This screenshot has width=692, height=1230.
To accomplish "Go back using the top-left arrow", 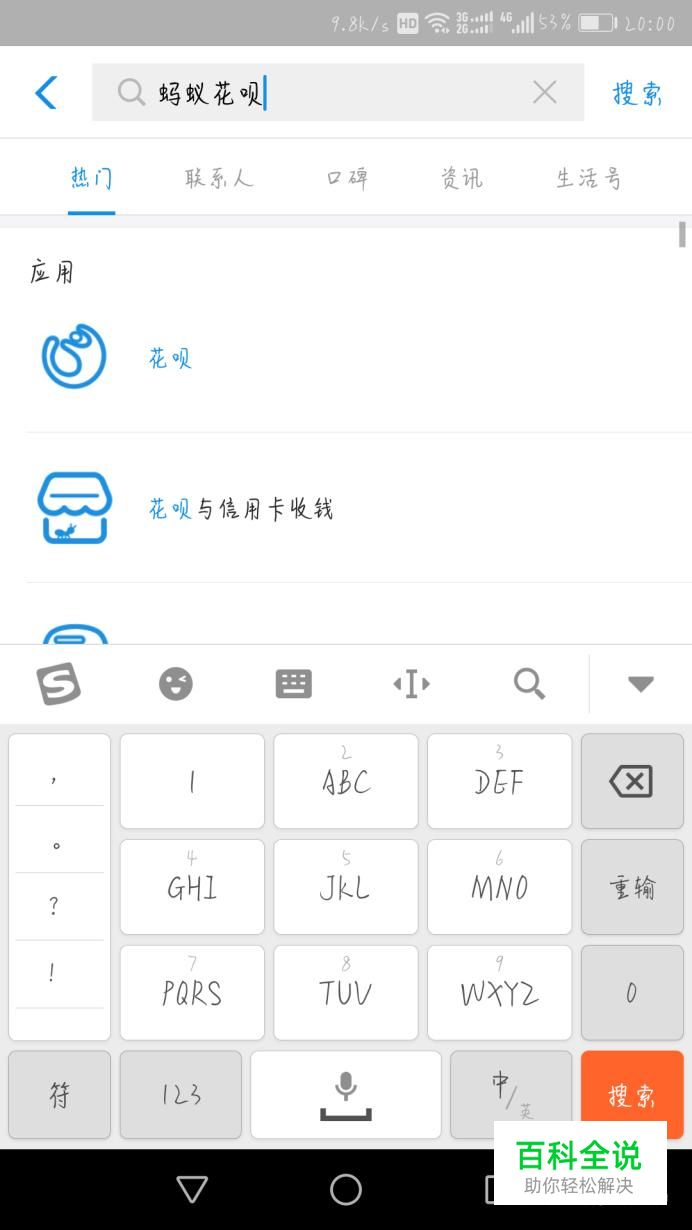I will tap(46, 93).
